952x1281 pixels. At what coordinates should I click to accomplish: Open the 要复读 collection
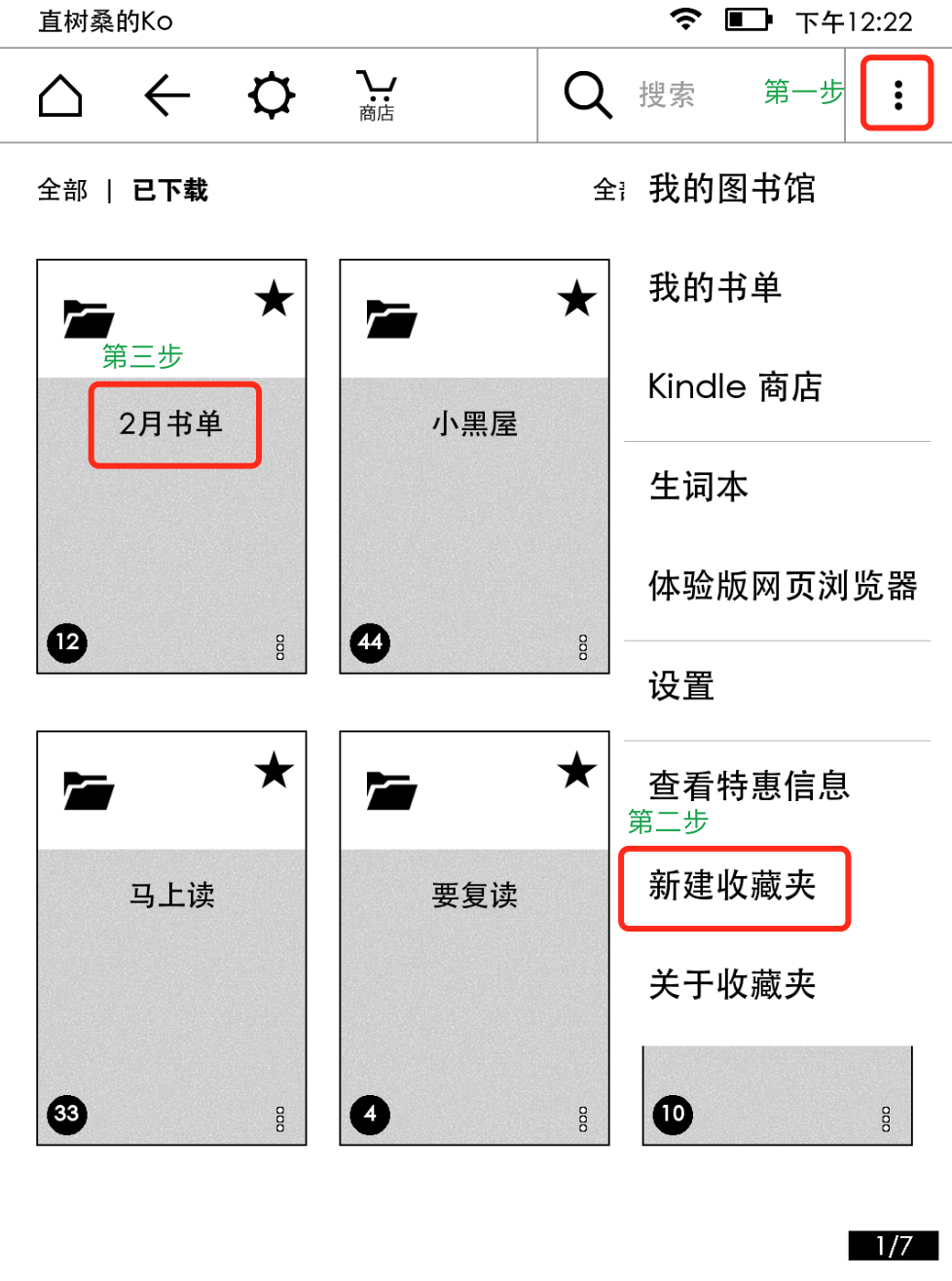474,937
